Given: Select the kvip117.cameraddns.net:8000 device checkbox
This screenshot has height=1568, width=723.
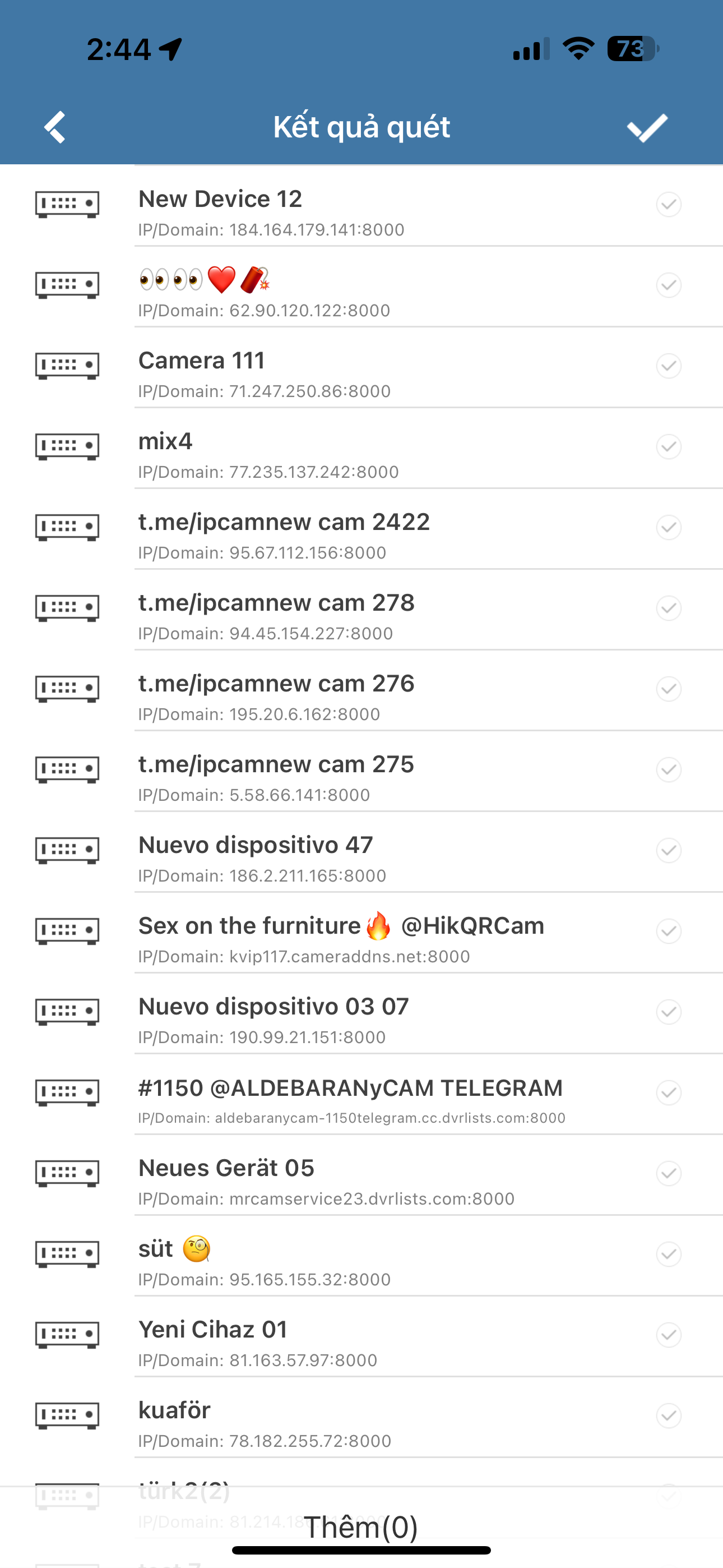Looking at the screenshot, I should pyautogui.click(x=668, y=931).
